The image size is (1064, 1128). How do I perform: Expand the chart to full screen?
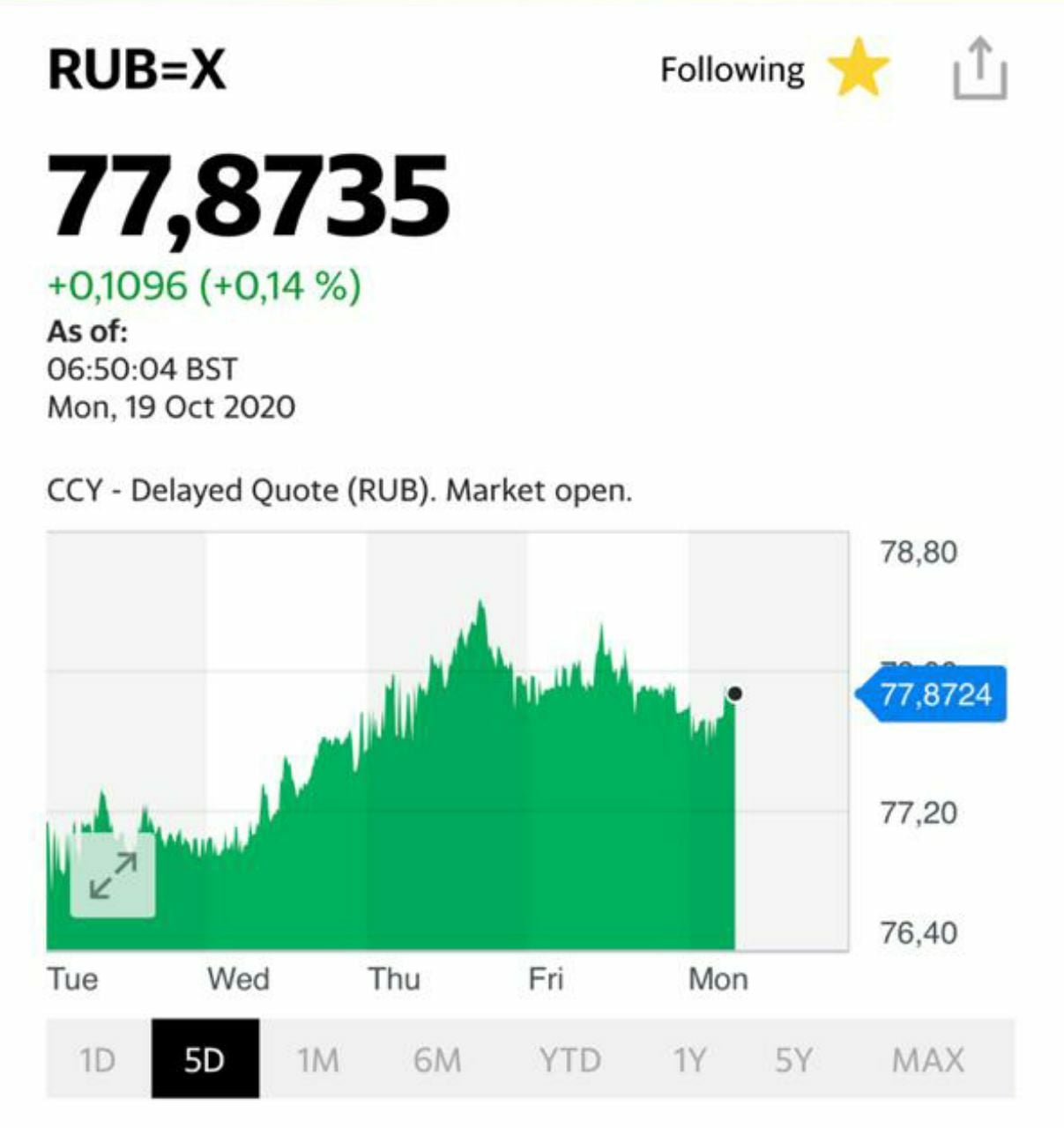tap(113, 875)
